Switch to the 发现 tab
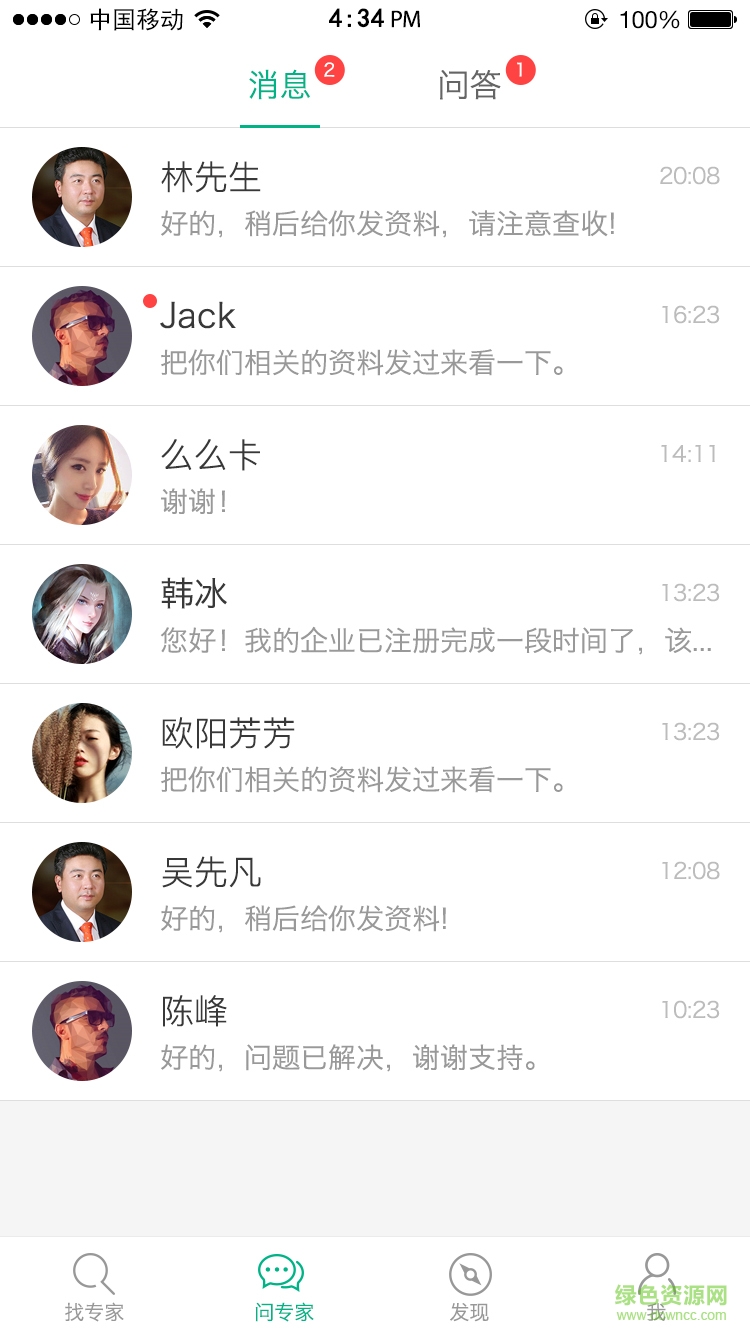The width and height of the screenshot is (750, 1334). tap(470, 1287)
